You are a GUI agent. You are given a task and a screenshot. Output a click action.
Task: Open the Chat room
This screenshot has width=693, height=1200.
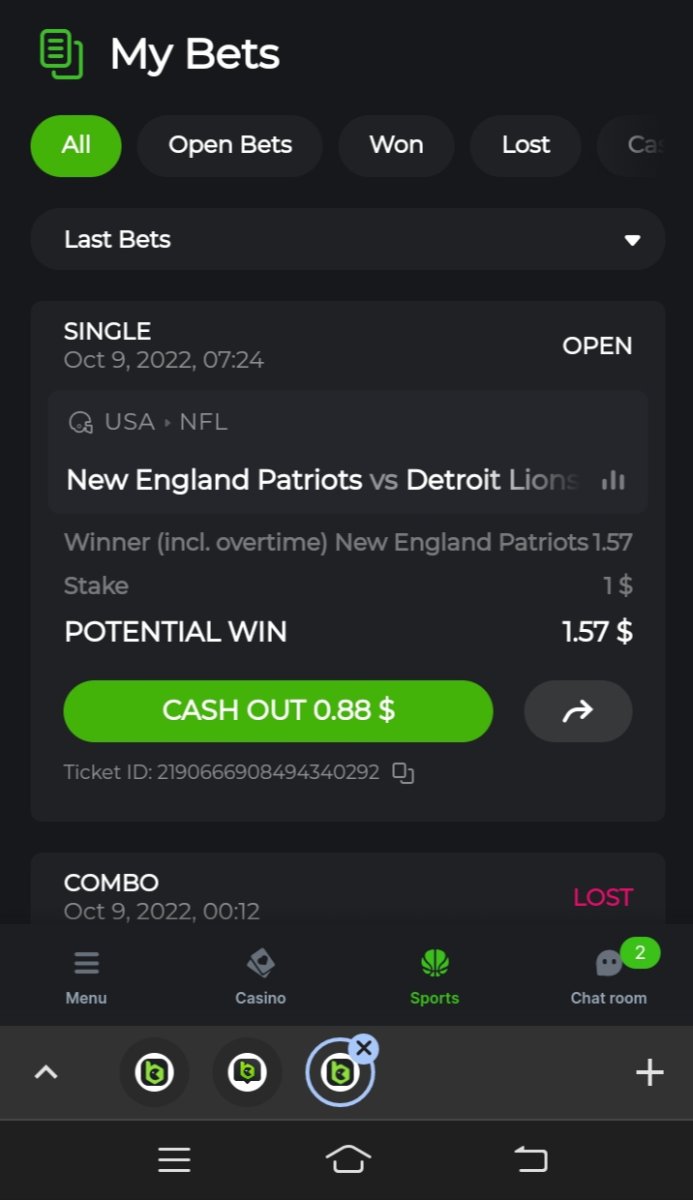(608, 976)
